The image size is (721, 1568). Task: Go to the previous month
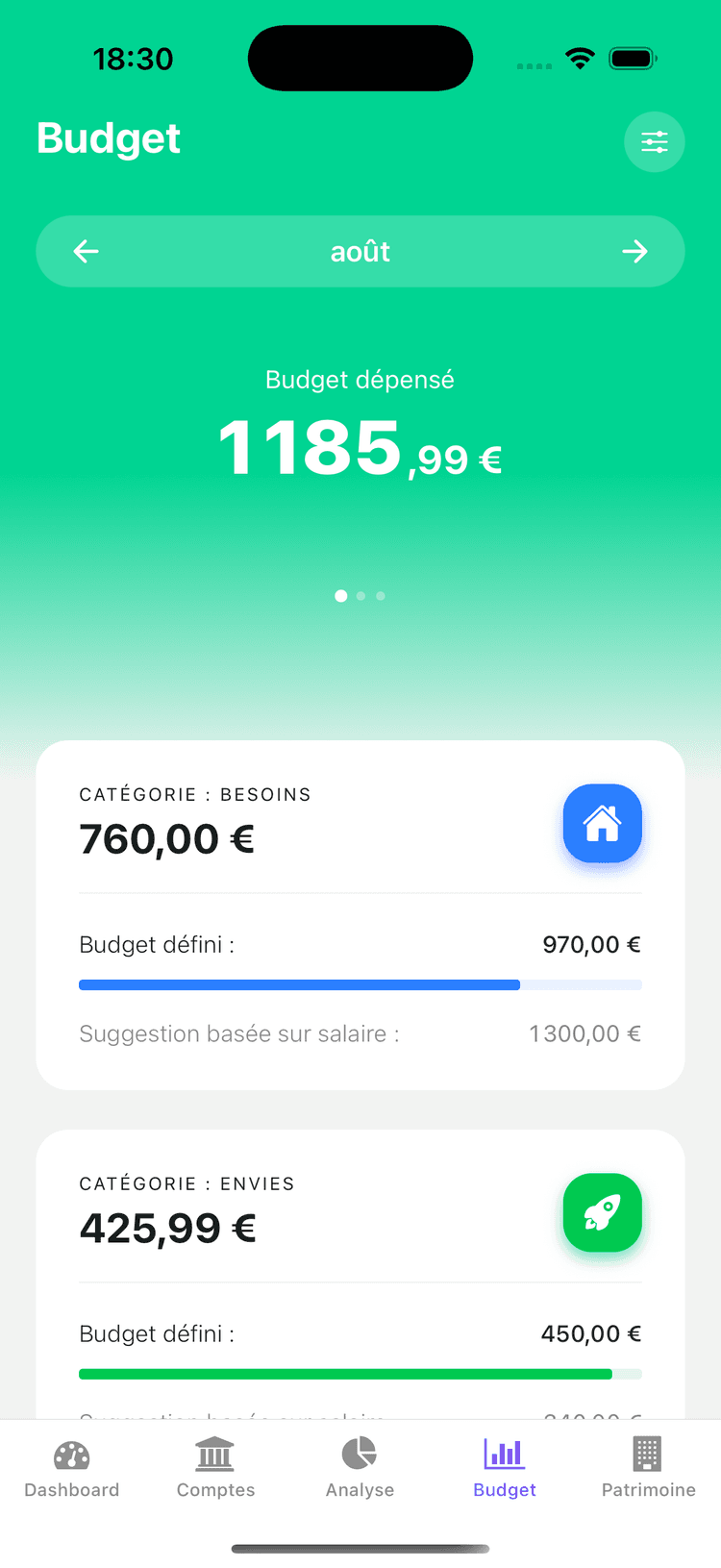pos(87,252)
